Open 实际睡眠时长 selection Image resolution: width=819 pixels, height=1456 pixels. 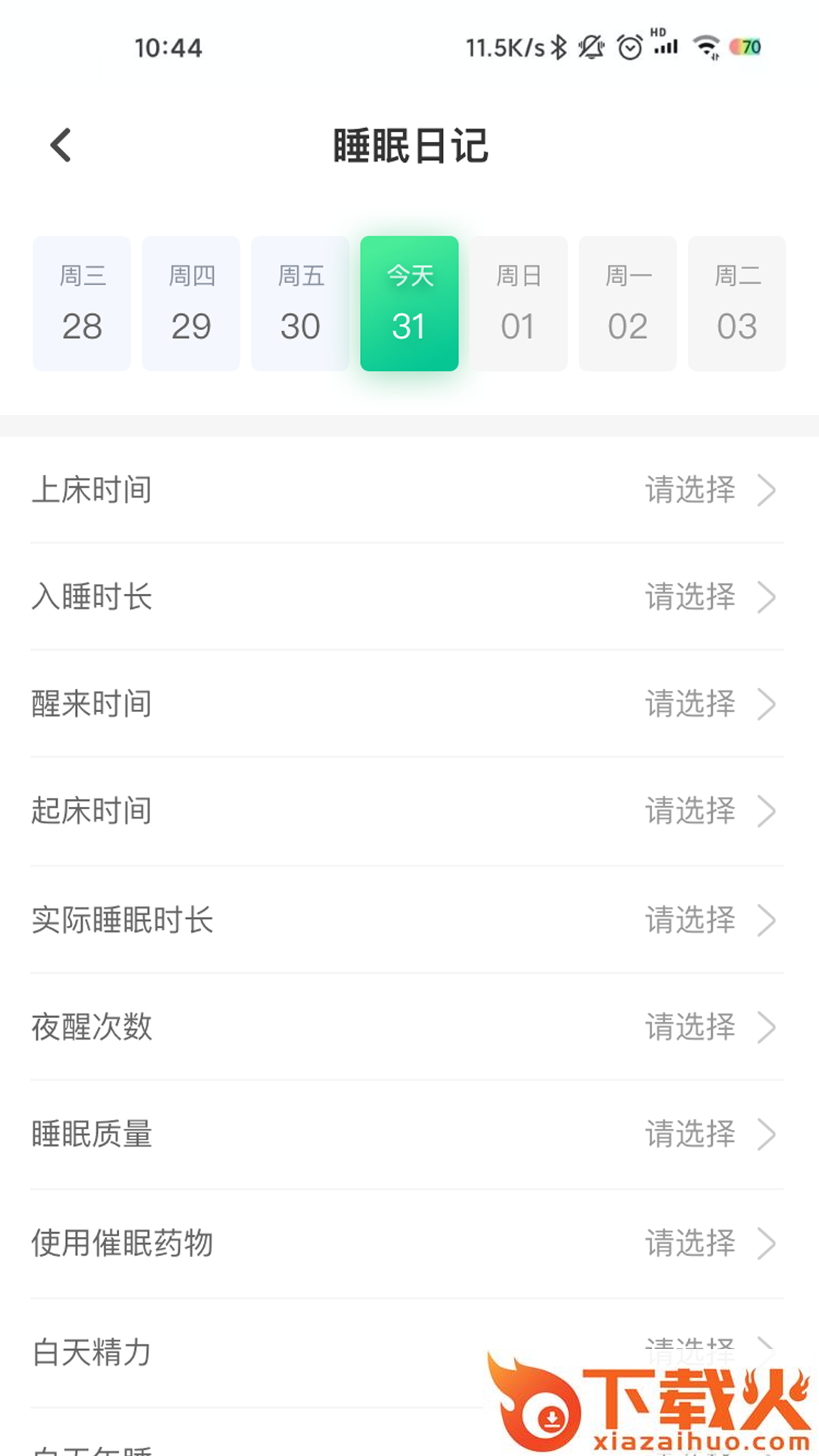(x=408, y=920)
